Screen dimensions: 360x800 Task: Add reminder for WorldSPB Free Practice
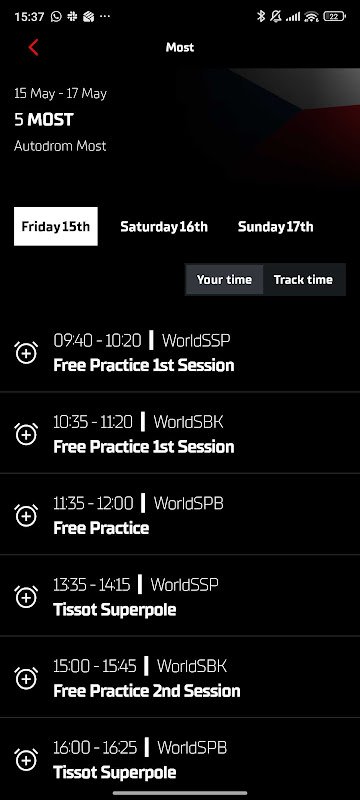tap(26, 515)
